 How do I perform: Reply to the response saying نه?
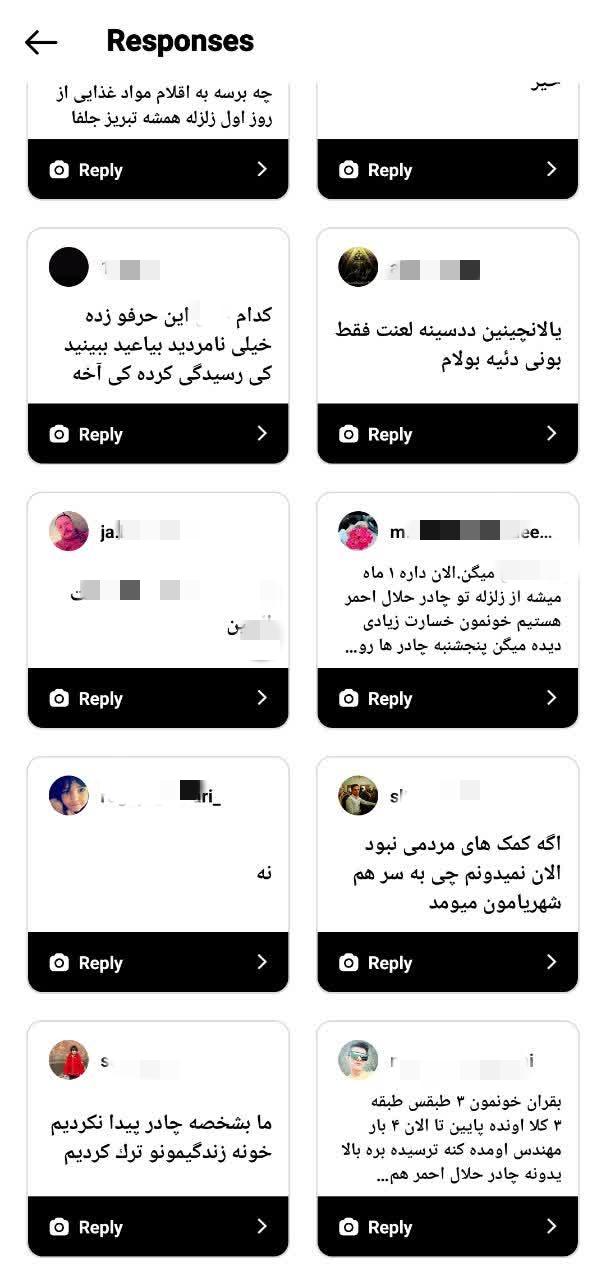pyautogui.click(x=157, y=963)
